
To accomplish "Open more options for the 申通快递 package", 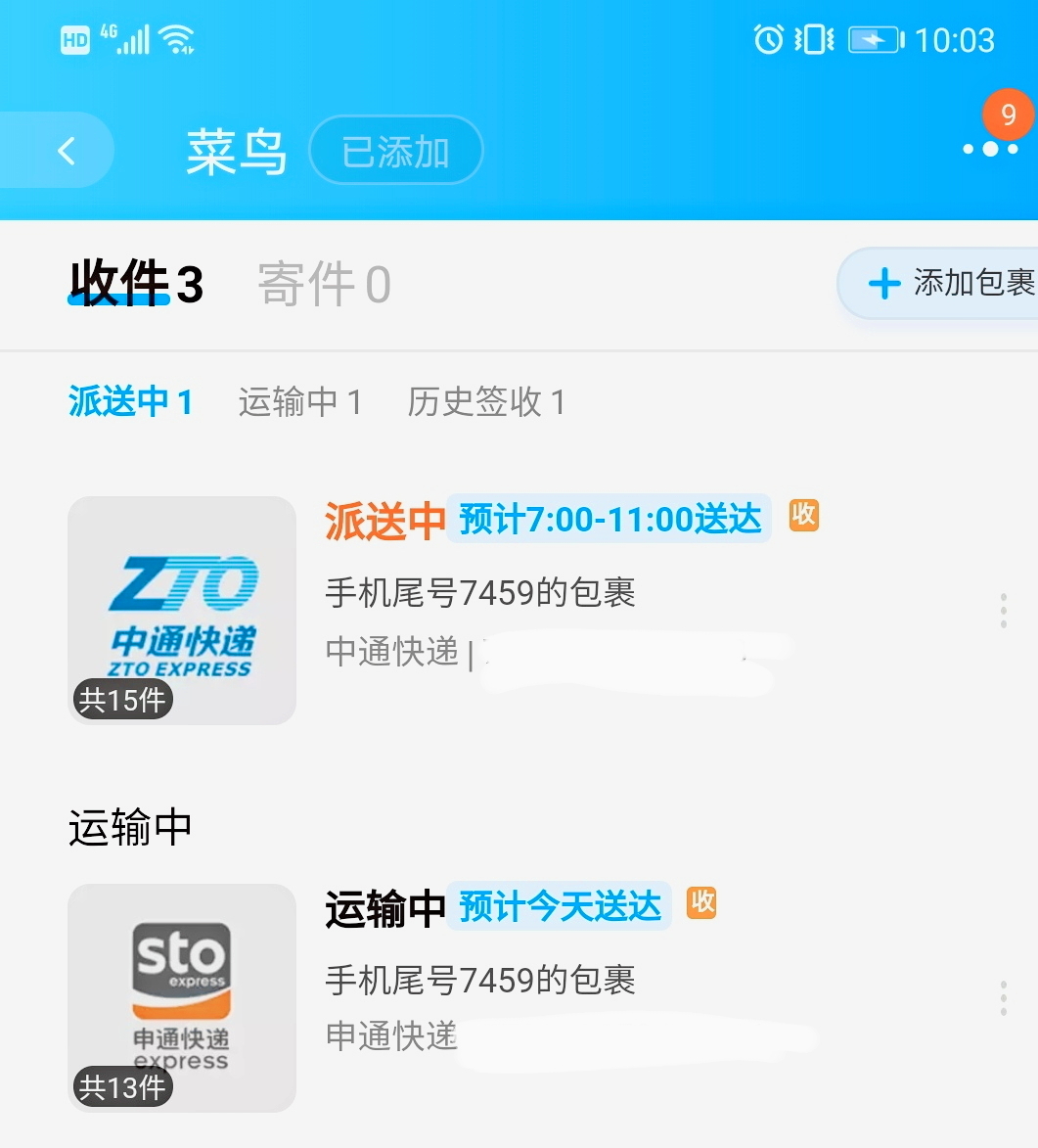I will 1004,998.
